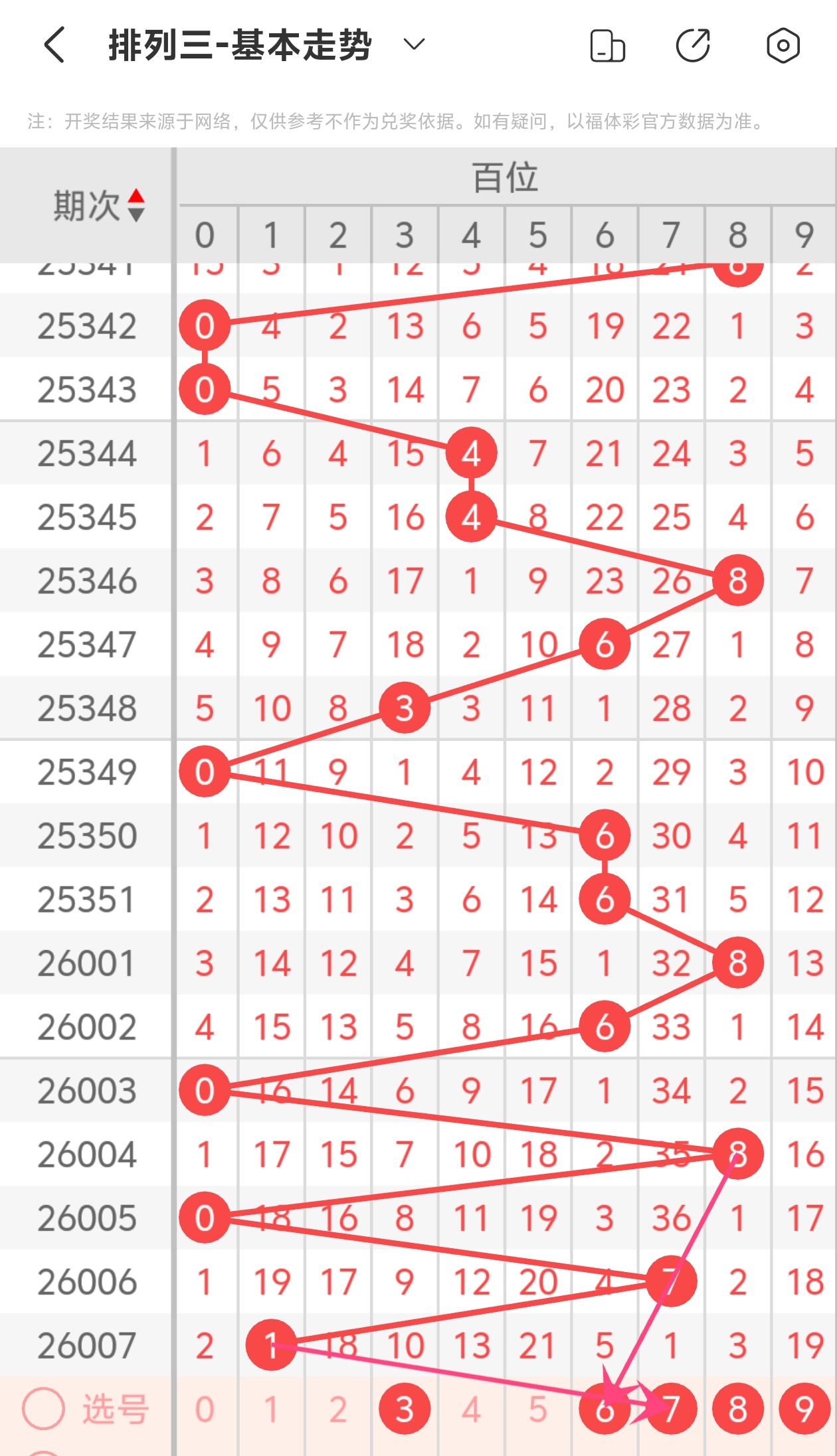Deselect number 6 in the 选号 row

click(604, 1409)
